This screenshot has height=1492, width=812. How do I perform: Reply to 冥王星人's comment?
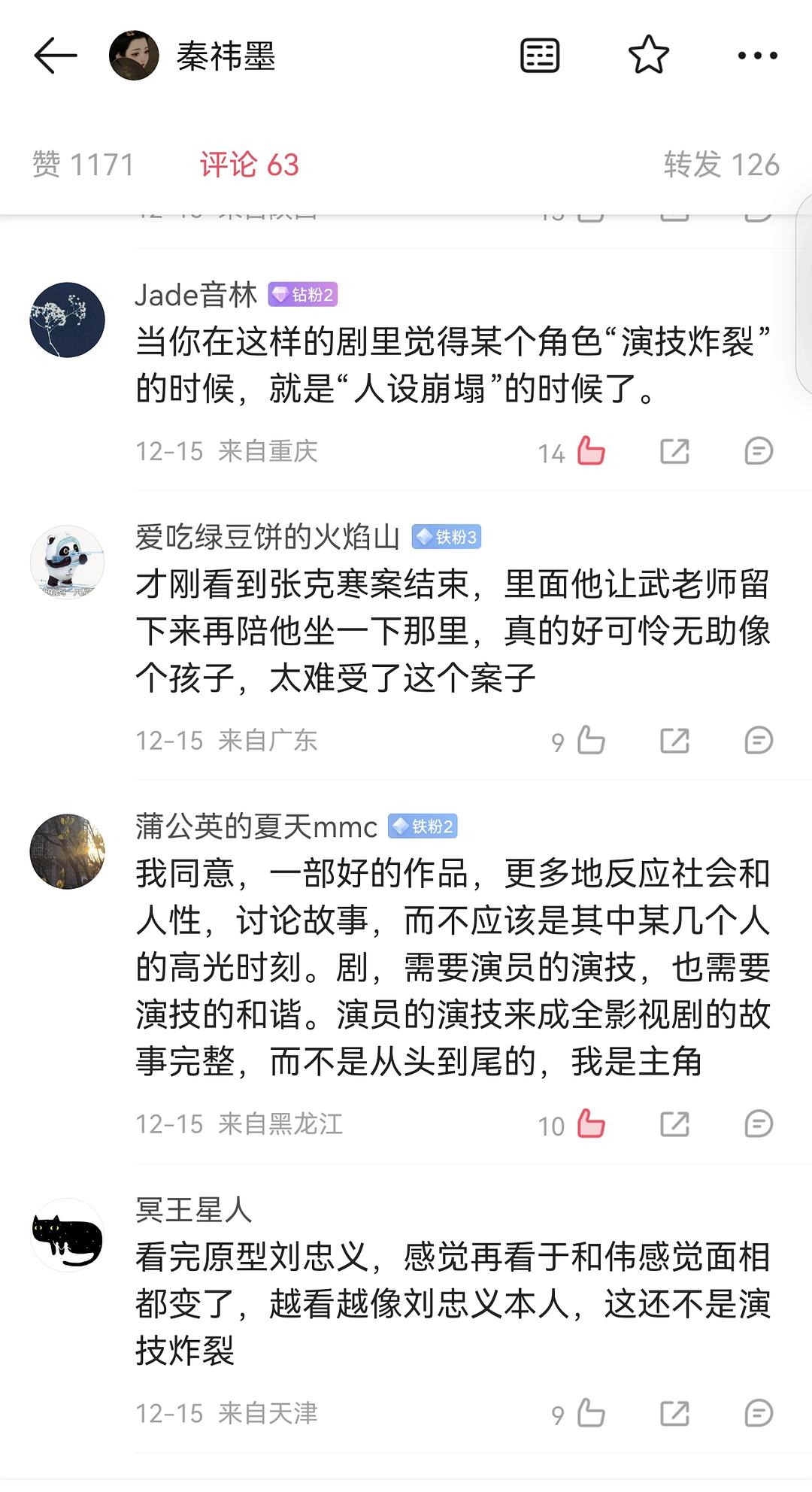tap(758, 1413)
